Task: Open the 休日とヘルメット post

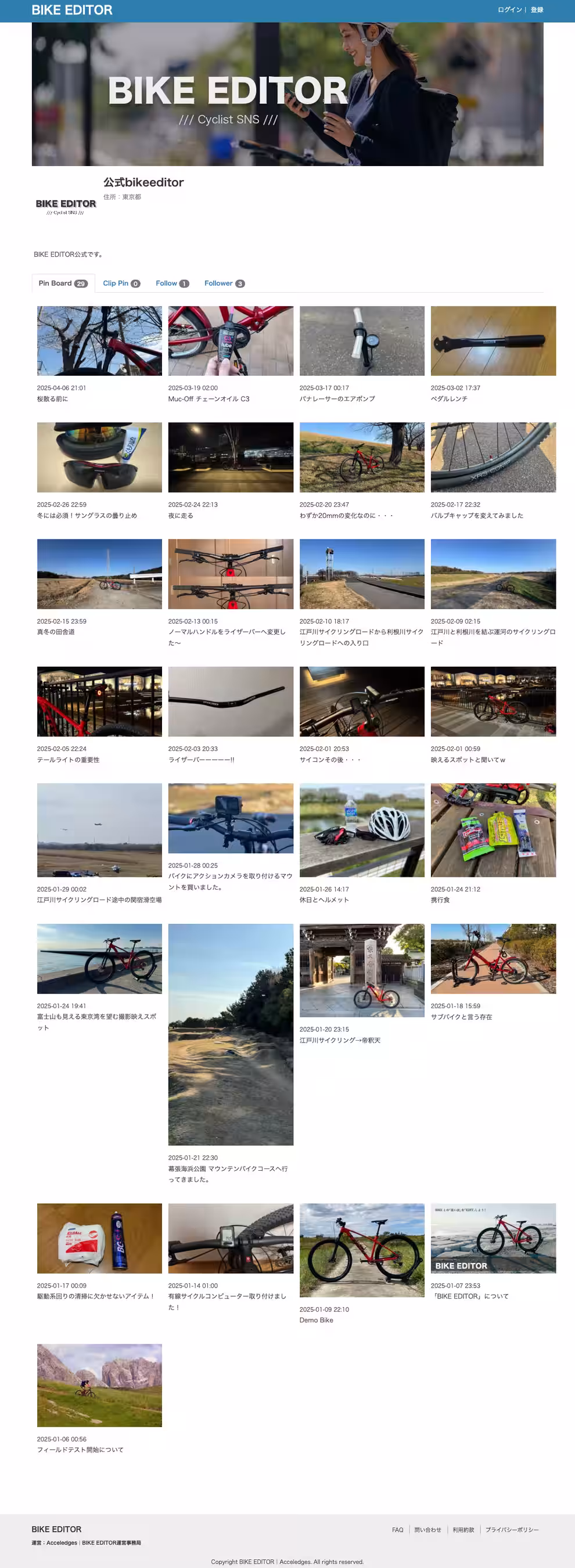Action: tap(361, 830)
